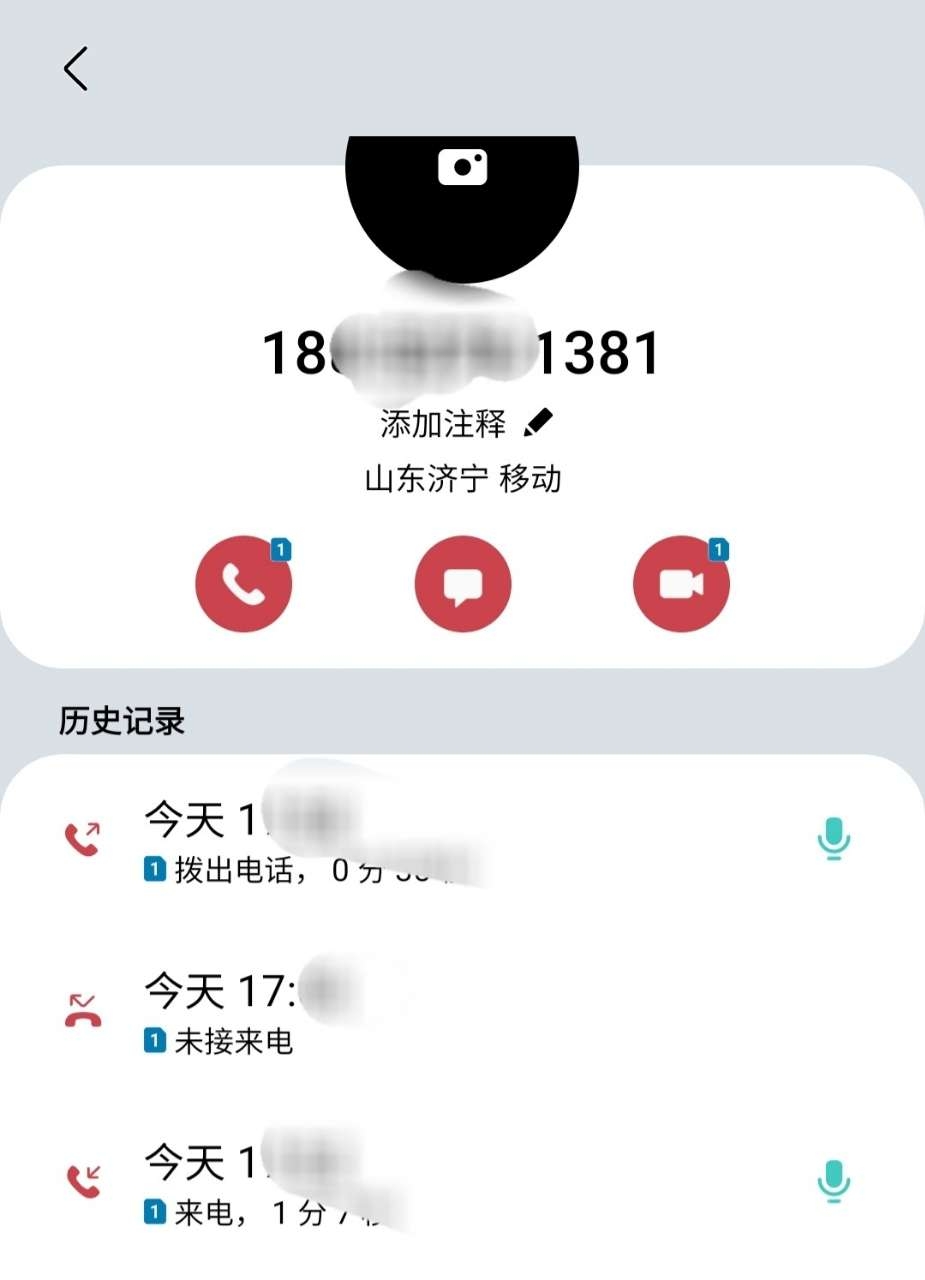This screenshot has width=925, height=1280.
Task: Play recording of the outgoing call (拨出电话)
Action: 832,838
